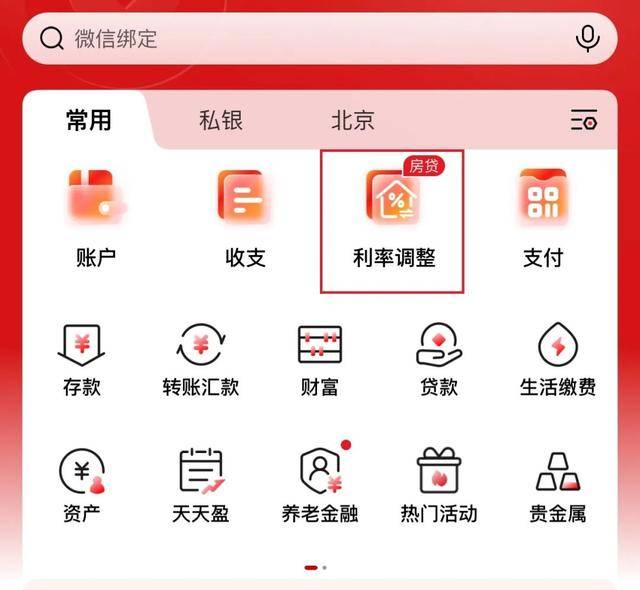Open 贷款 loans

439,360
